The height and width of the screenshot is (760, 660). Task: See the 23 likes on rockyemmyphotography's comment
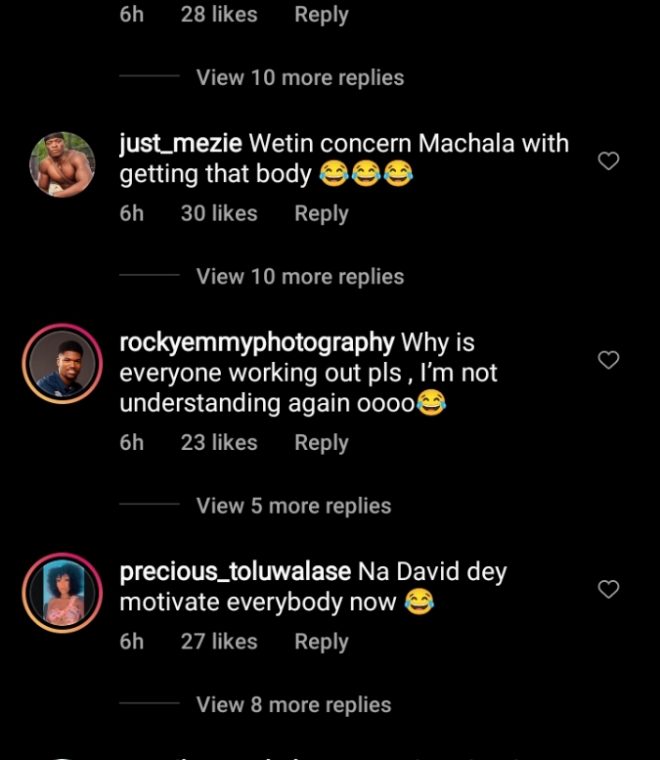tap(219, 443)
